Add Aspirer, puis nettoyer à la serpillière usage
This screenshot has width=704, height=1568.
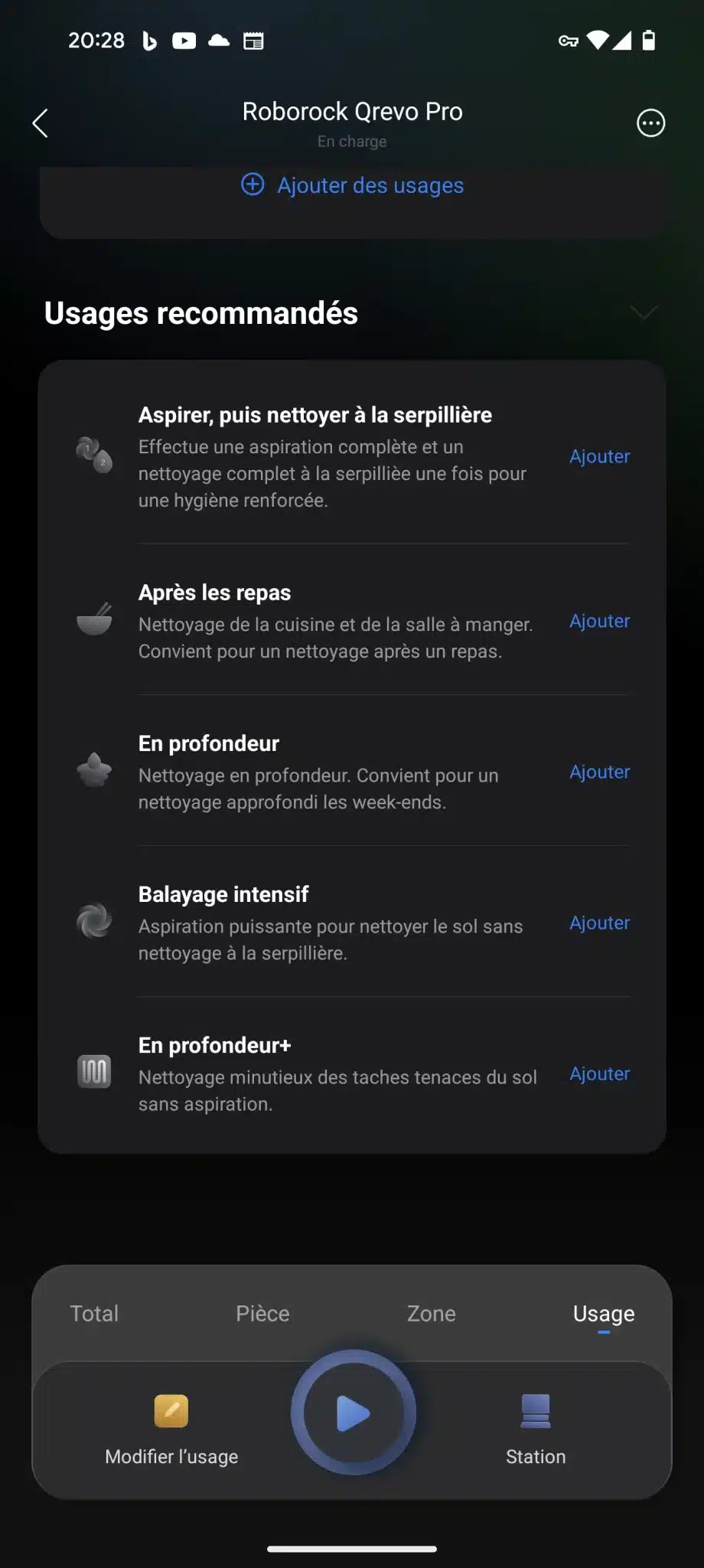(x=599, y=456)
